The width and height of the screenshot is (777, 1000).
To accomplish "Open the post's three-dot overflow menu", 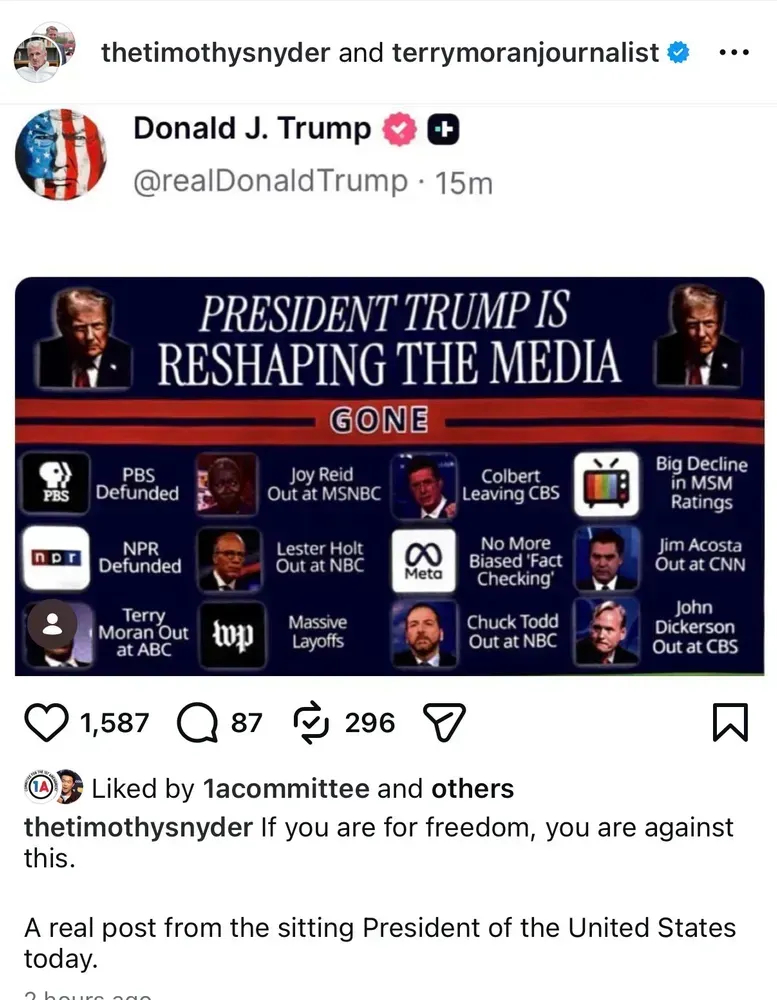I will [734, 53].
